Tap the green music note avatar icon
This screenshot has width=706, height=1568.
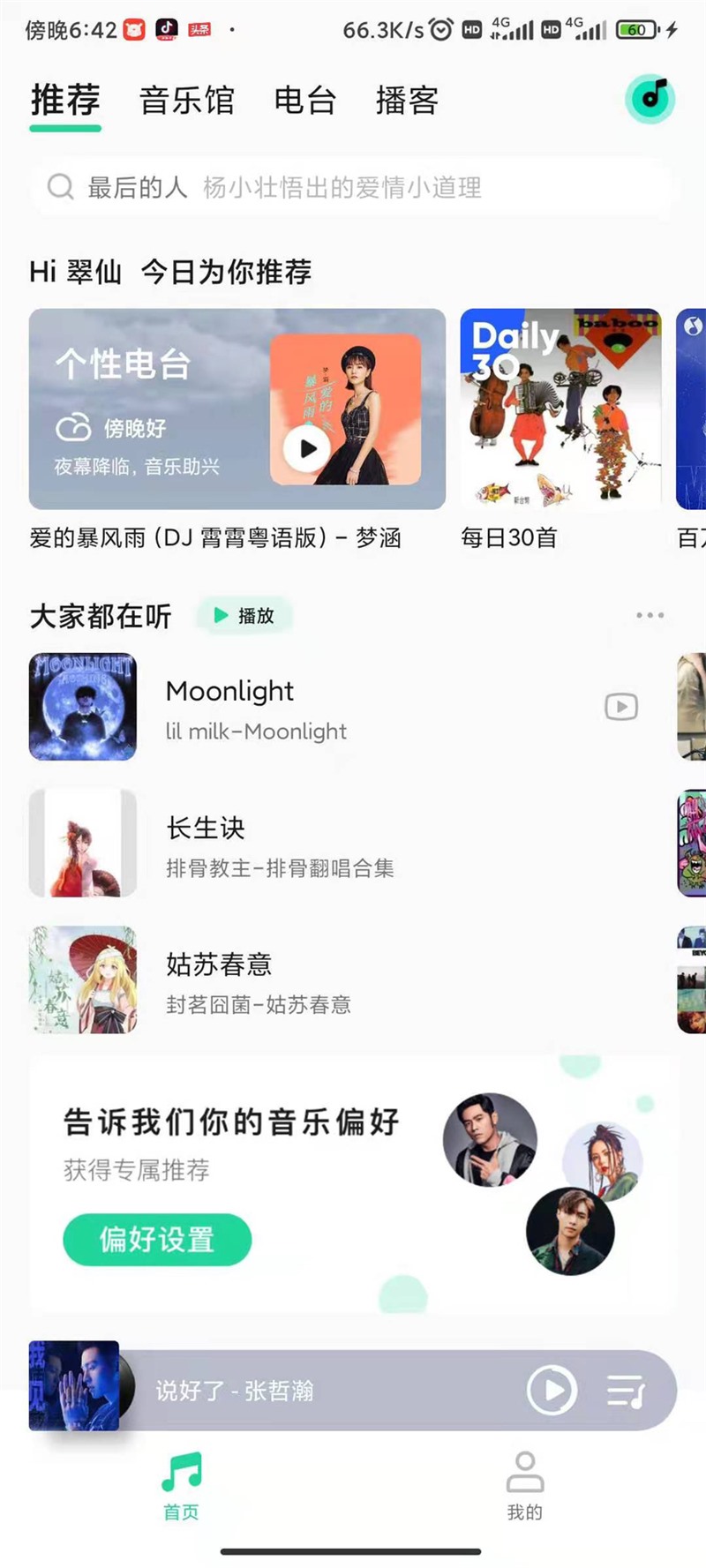point(650,99)
